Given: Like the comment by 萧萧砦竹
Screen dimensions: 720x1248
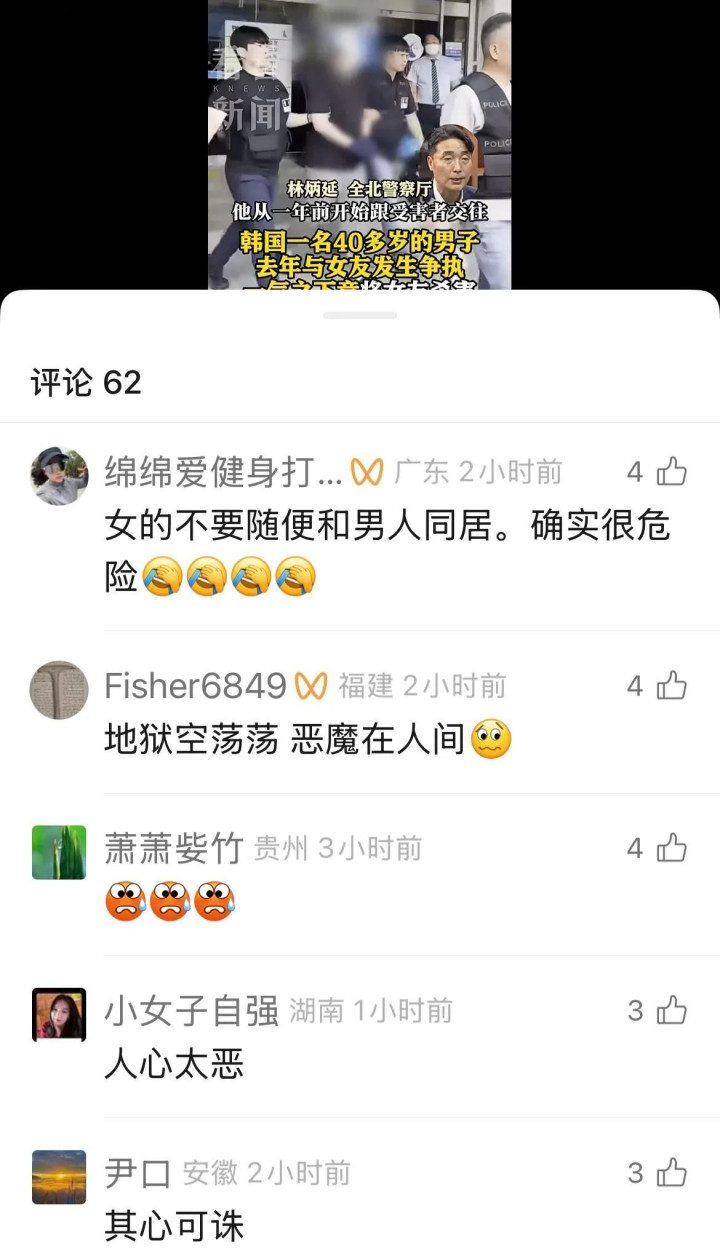Looking at the screenshot, I should coord(672,848).
